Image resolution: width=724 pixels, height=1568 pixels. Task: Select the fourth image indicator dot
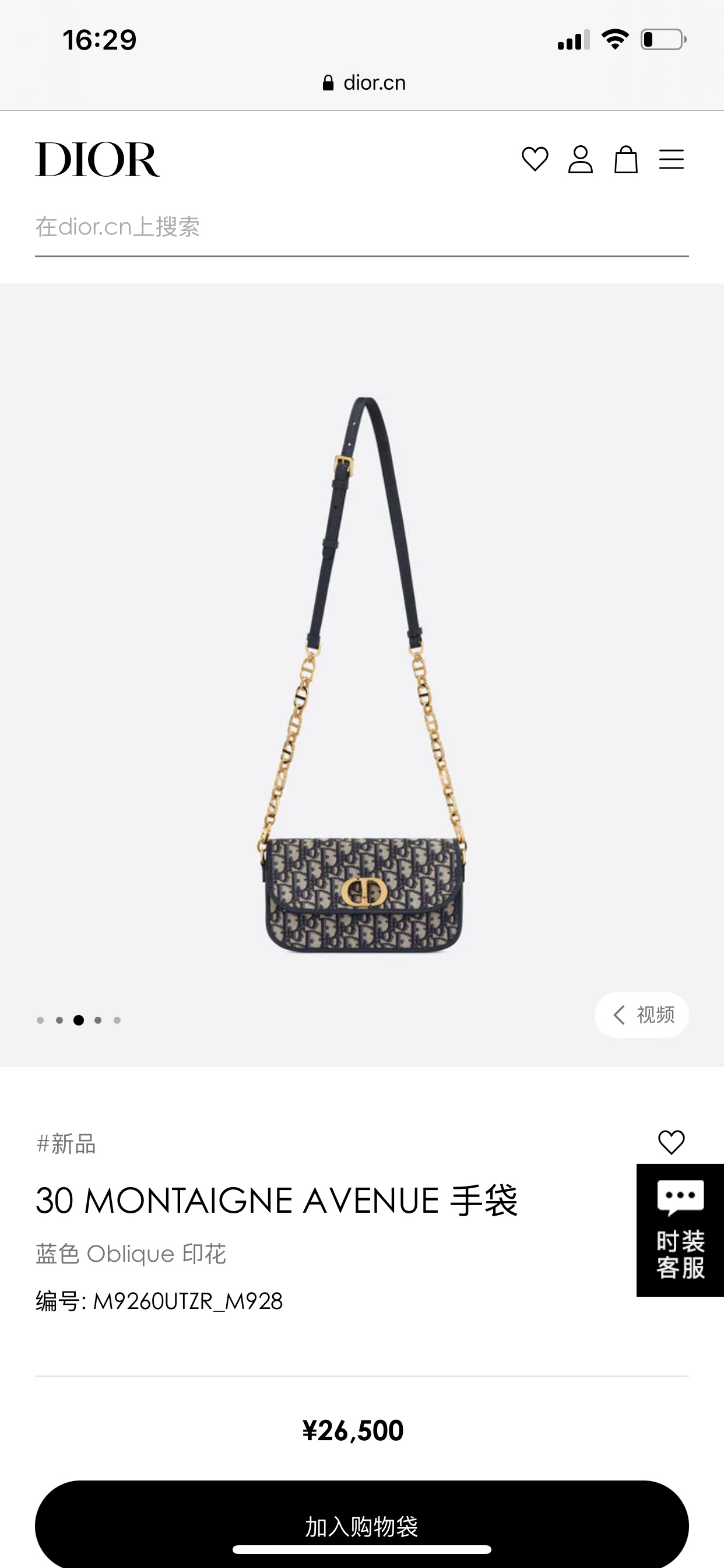coord(98,1020)
